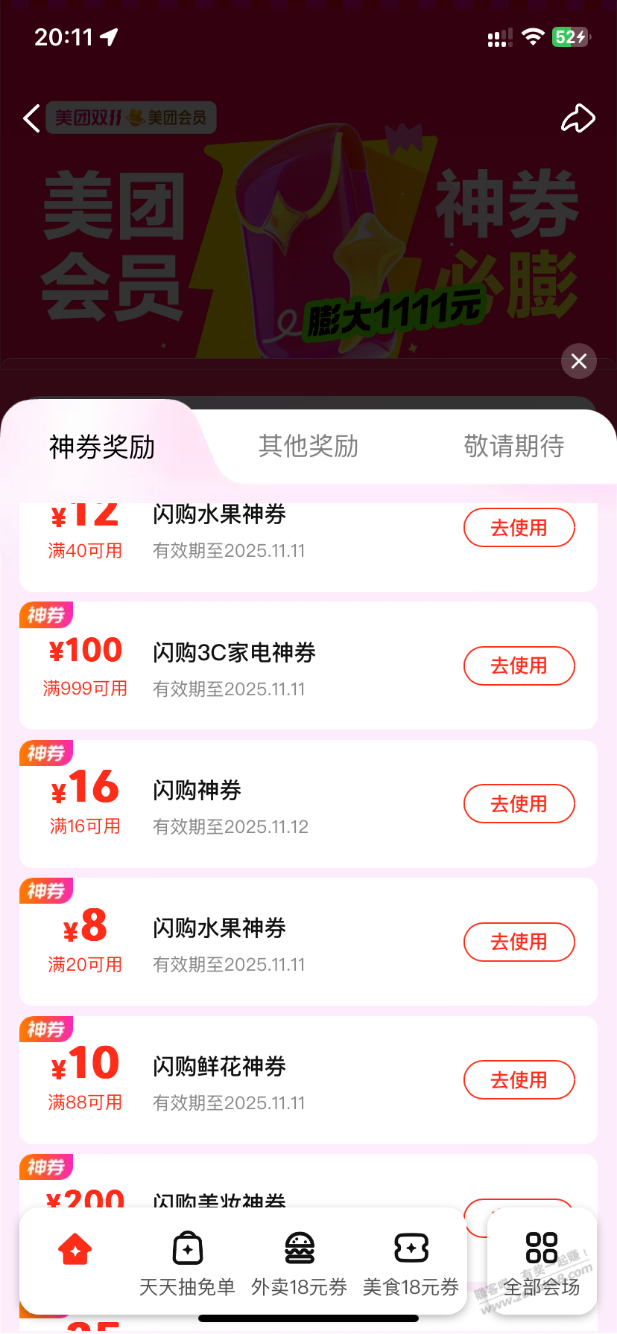Screen dimensions: 617x1334
Task: Switch to 美食18元券 section
Action: point(411,1262)
